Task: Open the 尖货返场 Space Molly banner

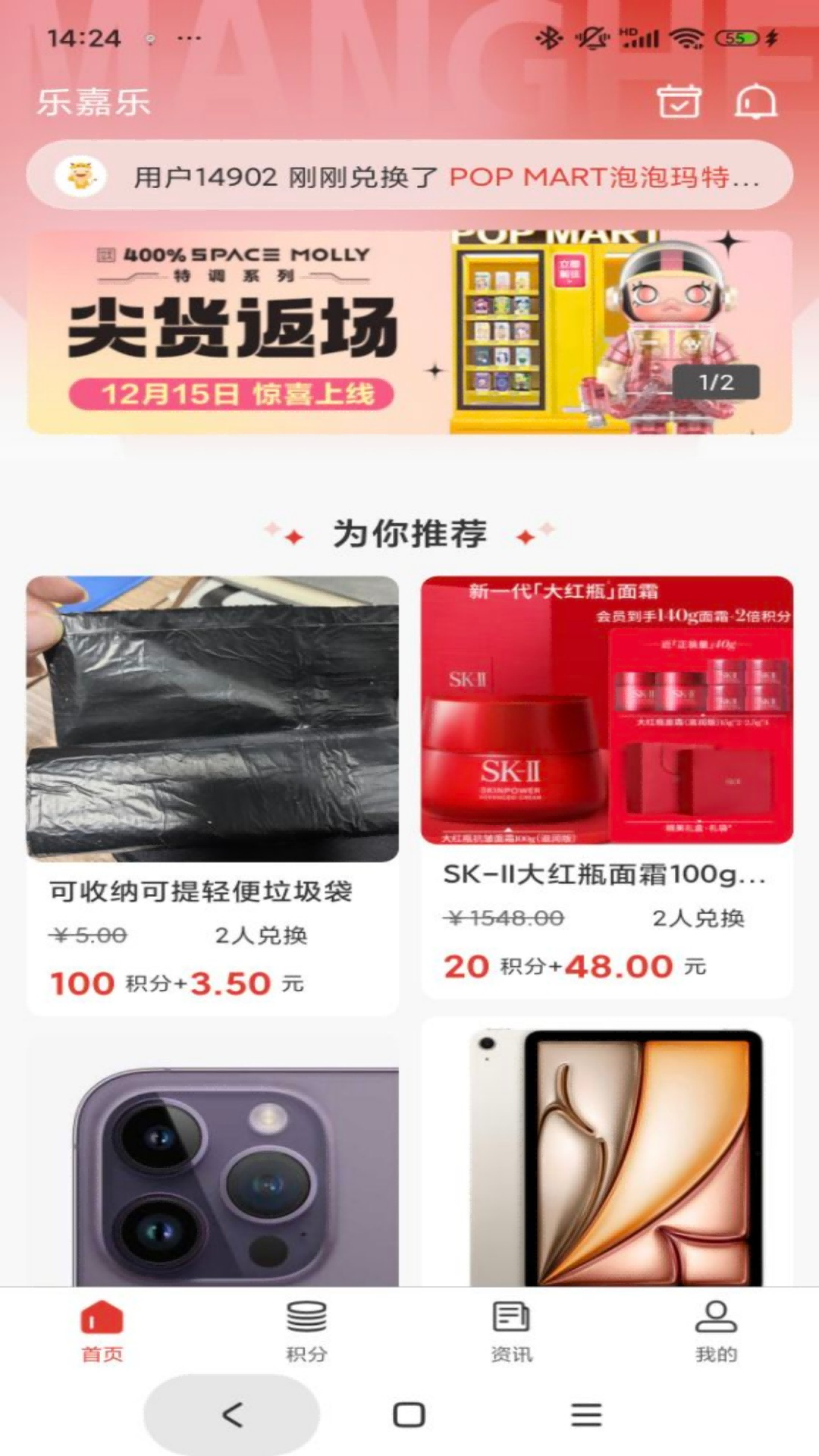Action: pos(409,332)
